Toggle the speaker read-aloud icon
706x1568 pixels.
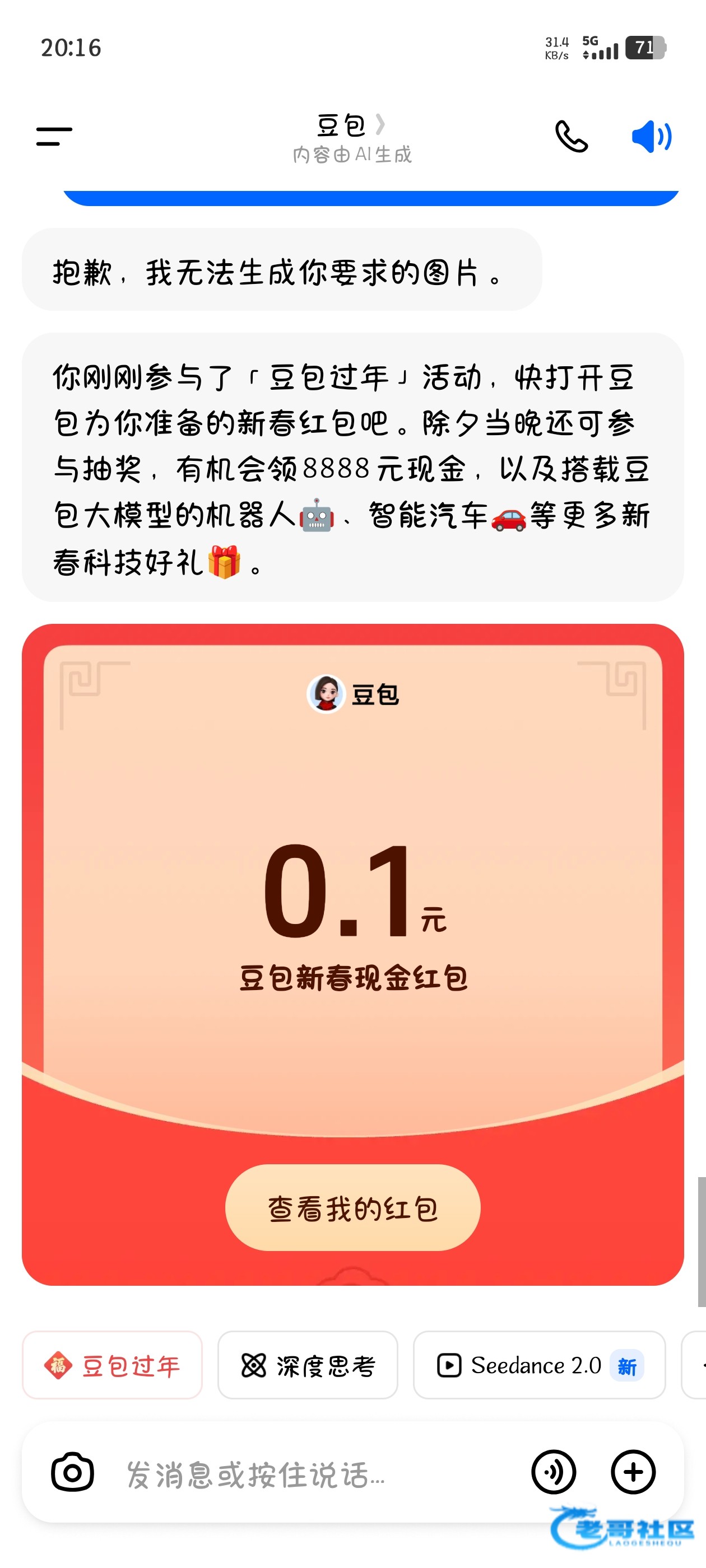click(x=651, y=136)
